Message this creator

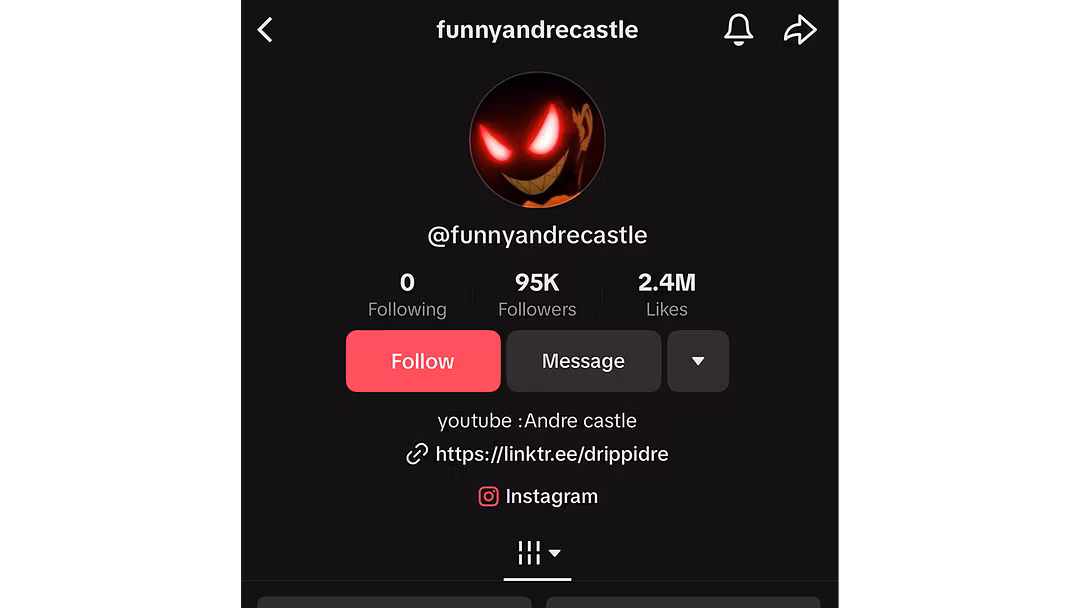coord(583,361)
